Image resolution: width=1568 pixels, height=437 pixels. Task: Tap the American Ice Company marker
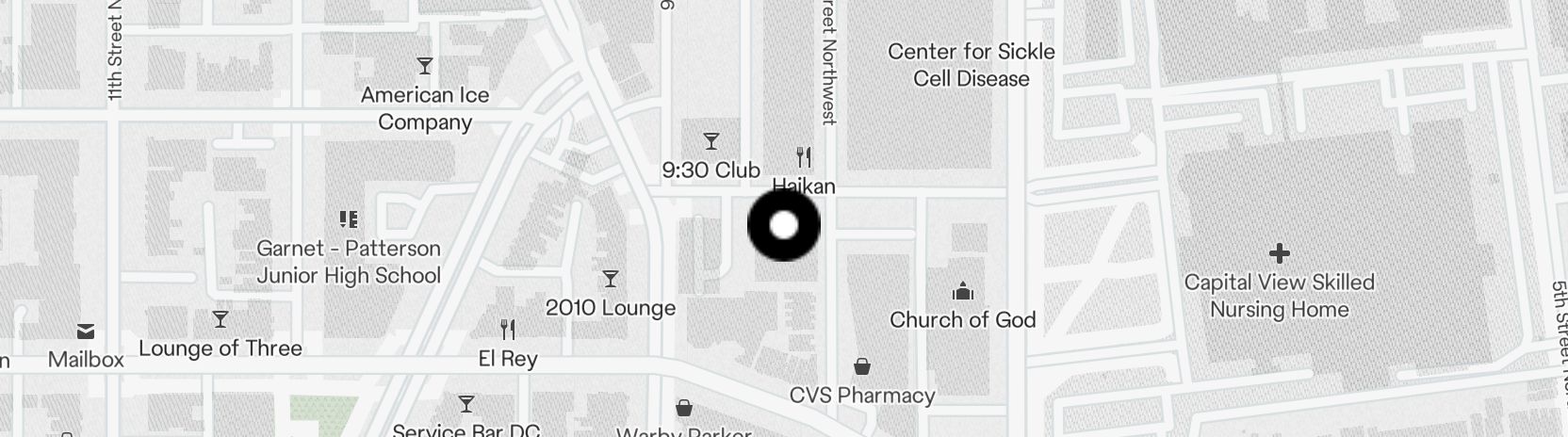tap(425, 67)
